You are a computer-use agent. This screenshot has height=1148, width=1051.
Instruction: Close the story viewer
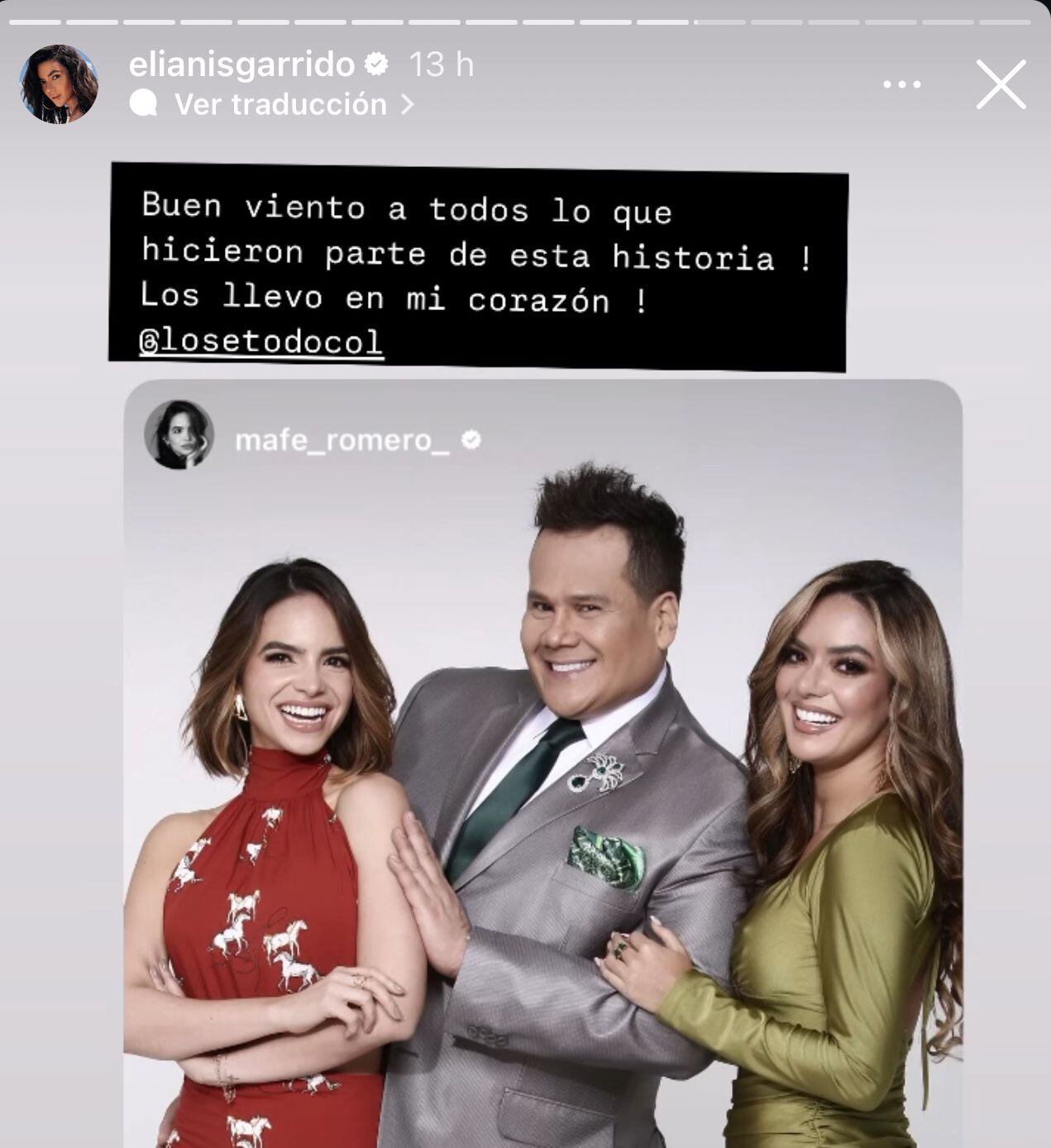pos(1001,84)
